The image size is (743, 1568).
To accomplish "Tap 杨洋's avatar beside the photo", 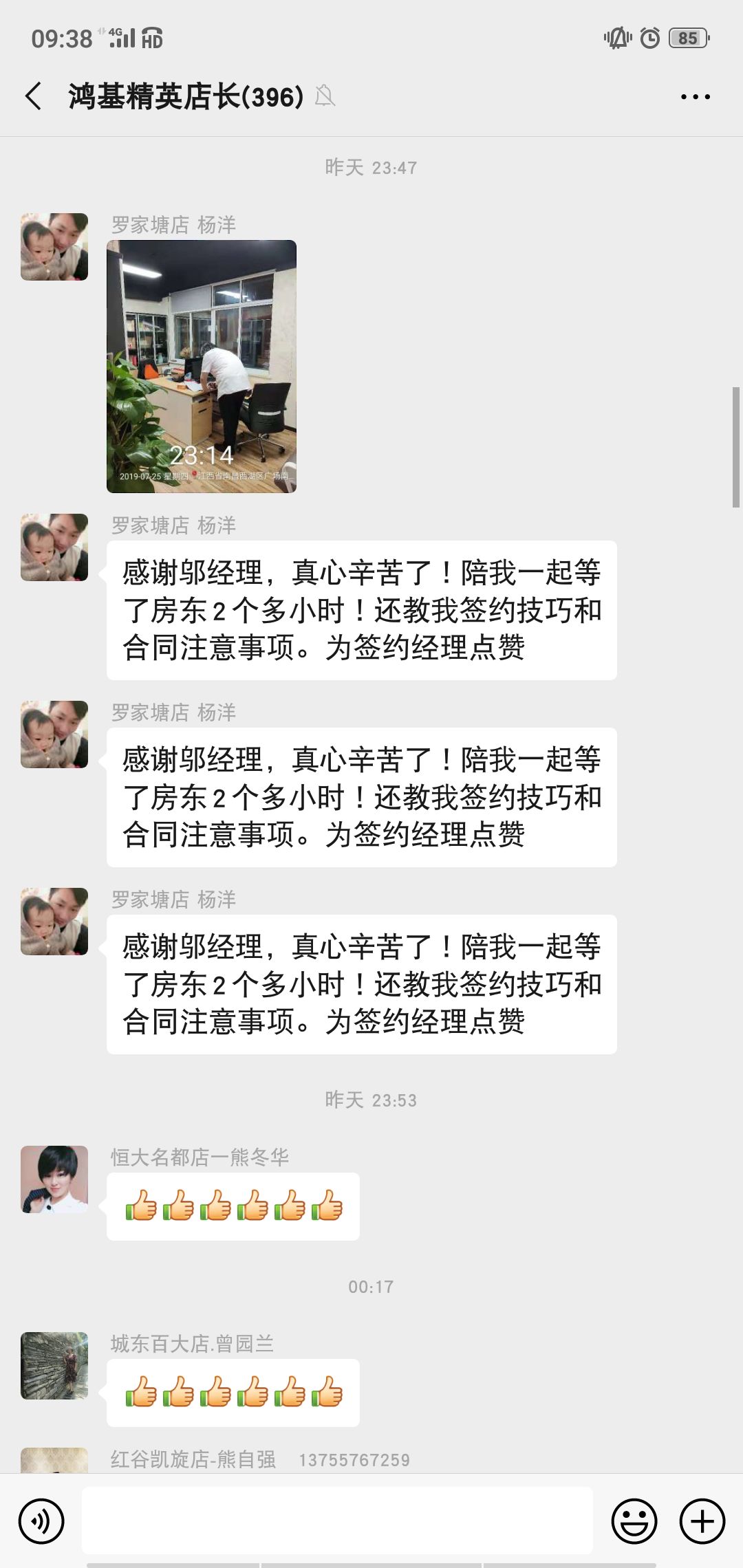I will coord(54,247).
